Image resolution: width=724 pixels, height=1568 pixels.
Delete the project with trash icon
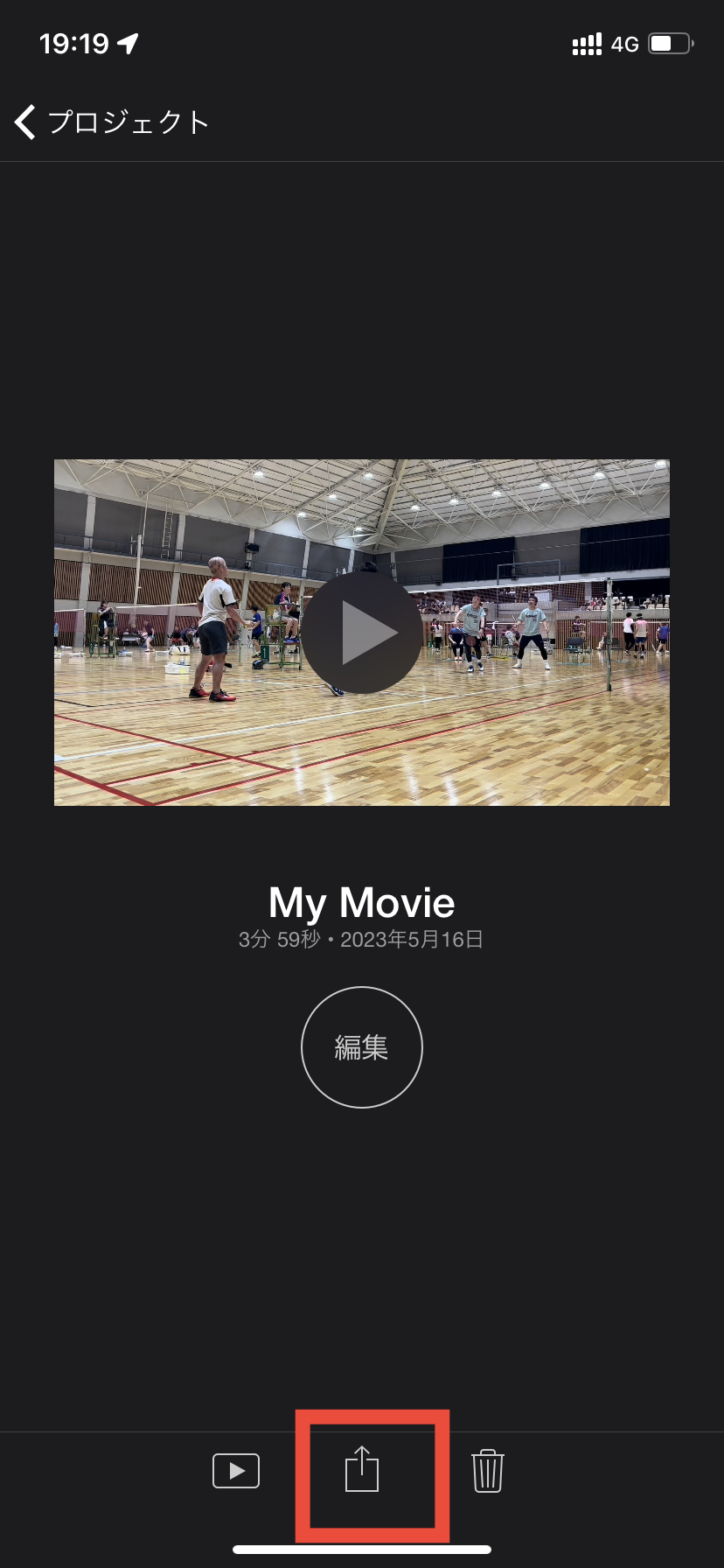488,1471
